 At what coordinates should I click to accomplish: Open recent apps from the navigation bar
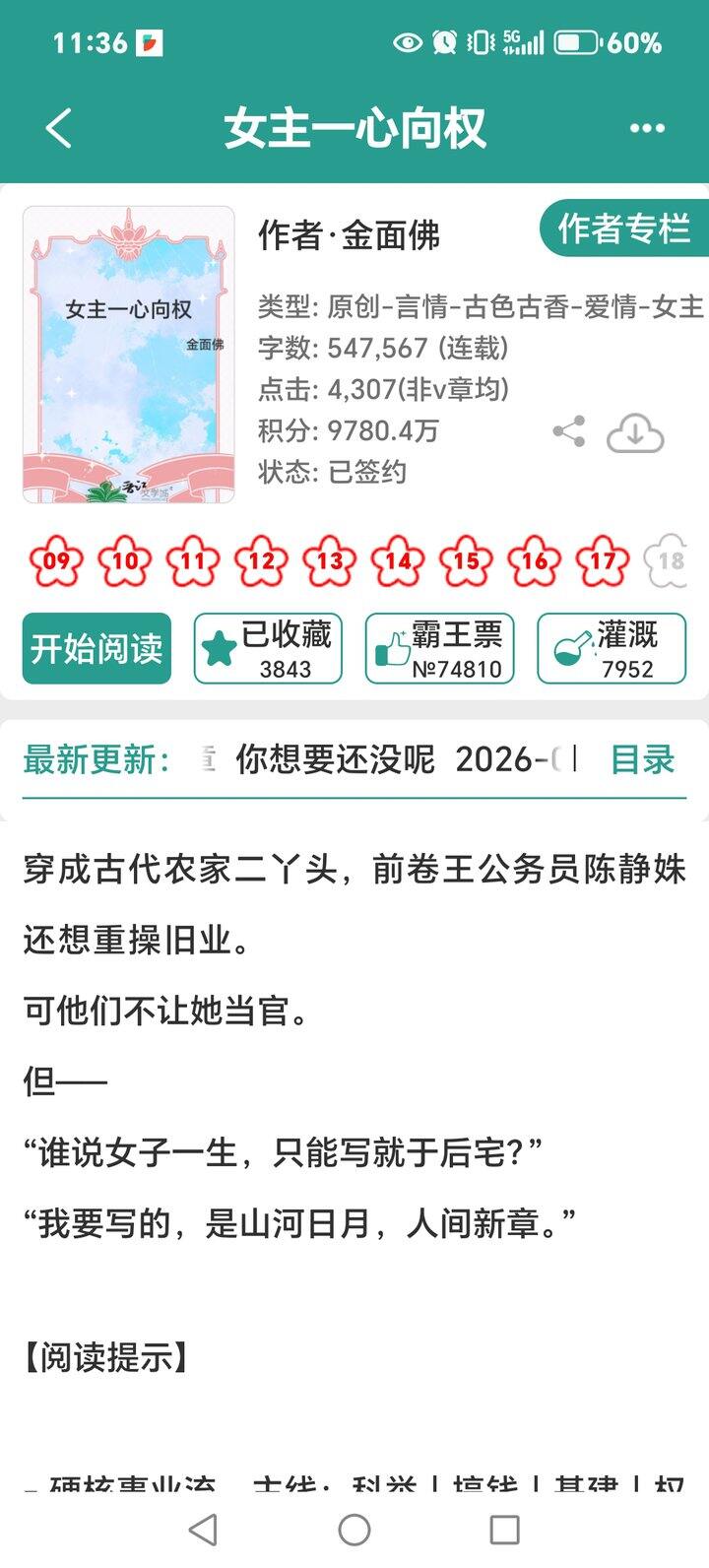point(504,1530)
